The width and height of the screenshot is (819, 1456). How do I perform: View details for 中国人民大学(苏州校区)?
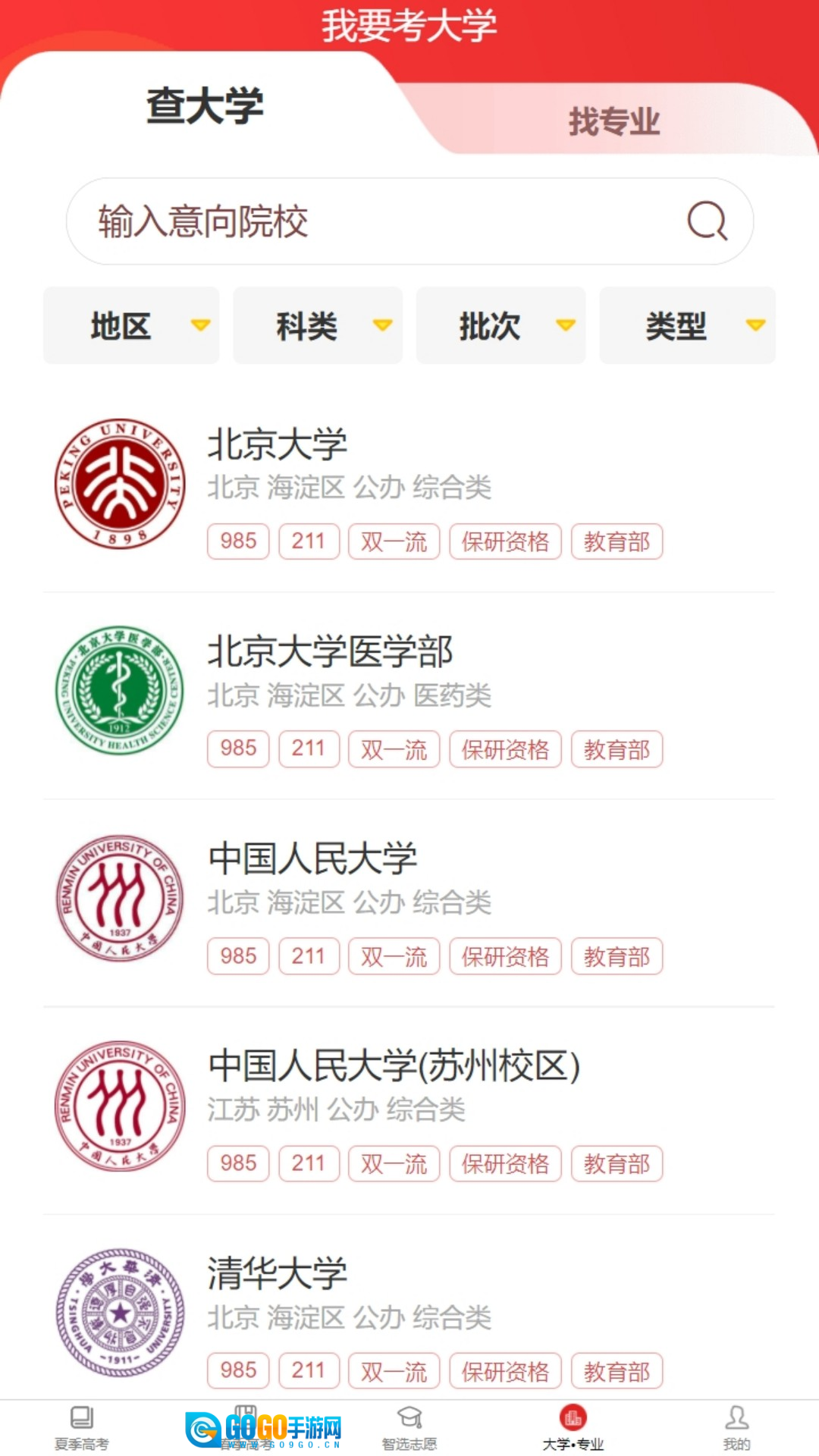click(x=394, y=1067)
